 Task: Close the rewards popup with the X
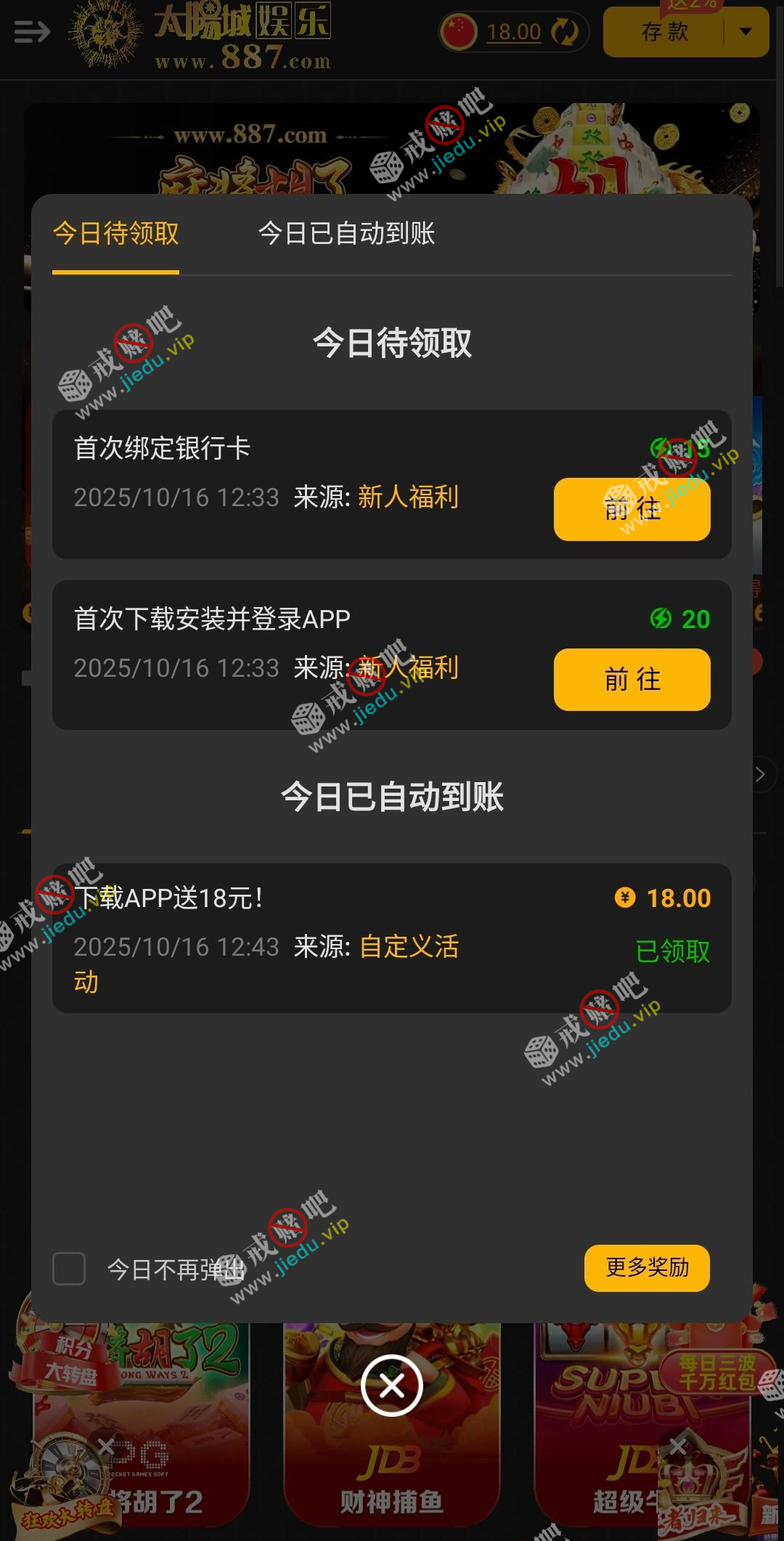[x=392, y=1386]
